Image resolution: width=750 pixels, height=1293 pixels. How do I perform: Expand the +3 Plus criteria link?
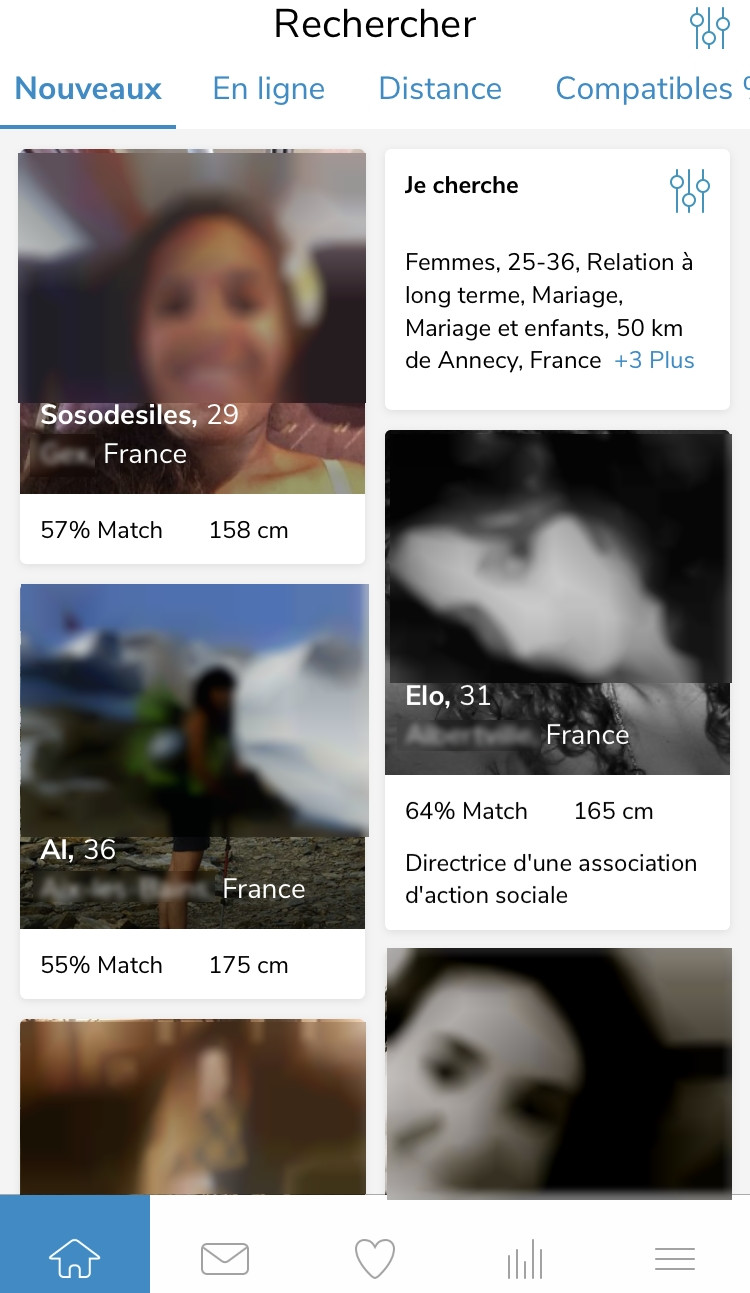point(654,361)
